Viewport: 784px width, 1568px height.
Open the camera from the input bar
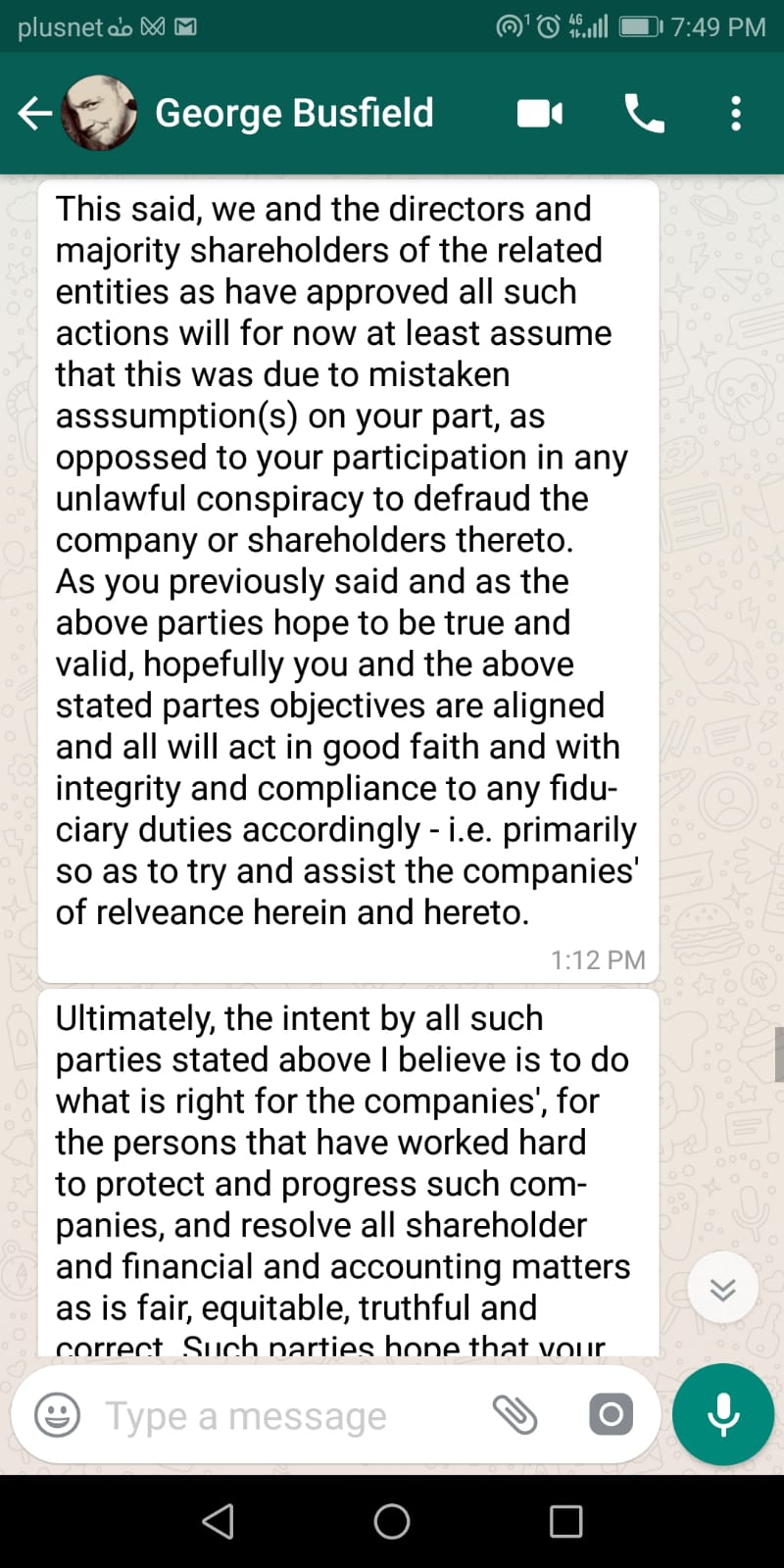(x=611, y=1414)
